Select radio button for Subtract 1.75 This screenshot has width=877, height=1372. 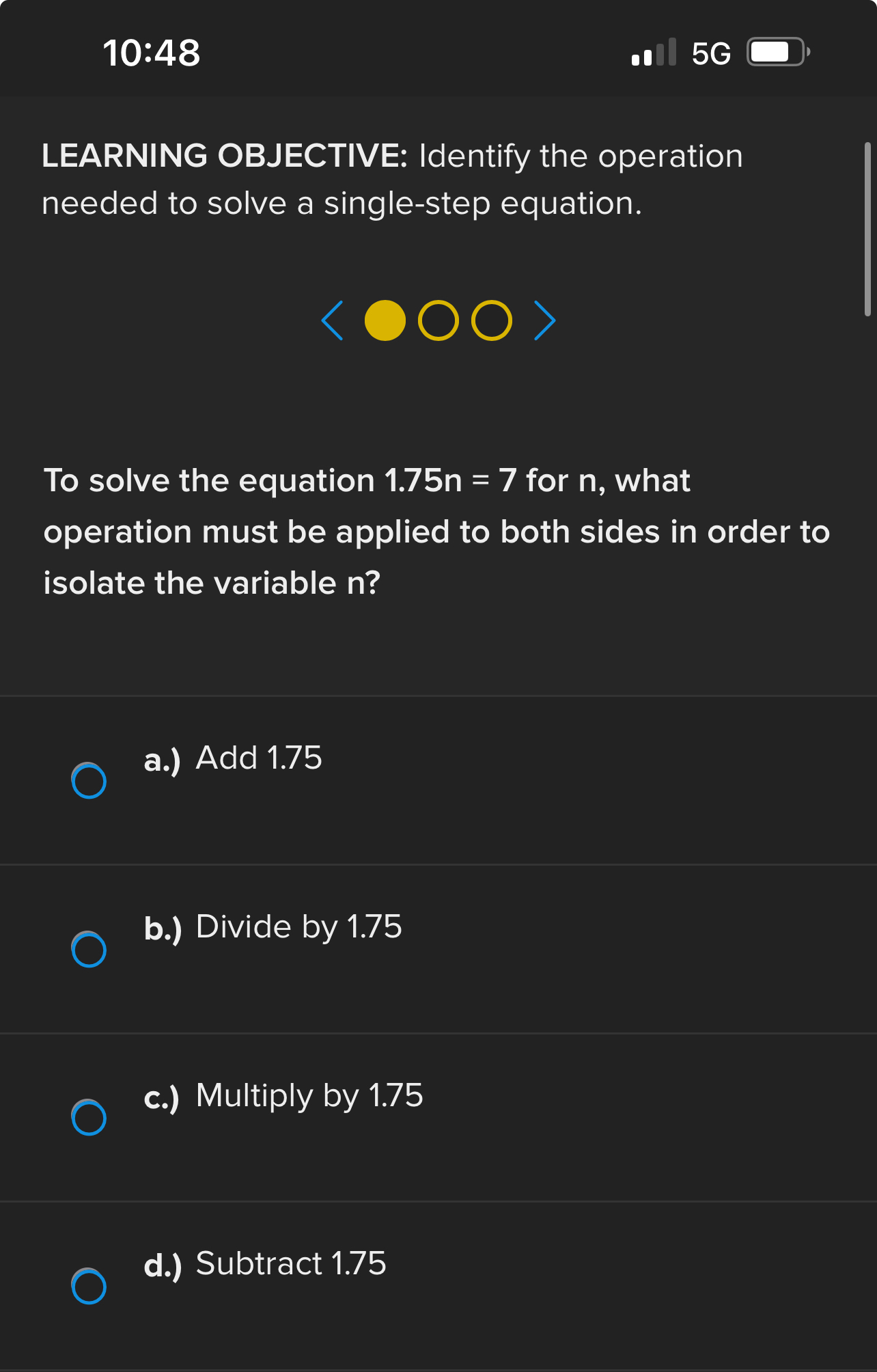pos(88,1287)
